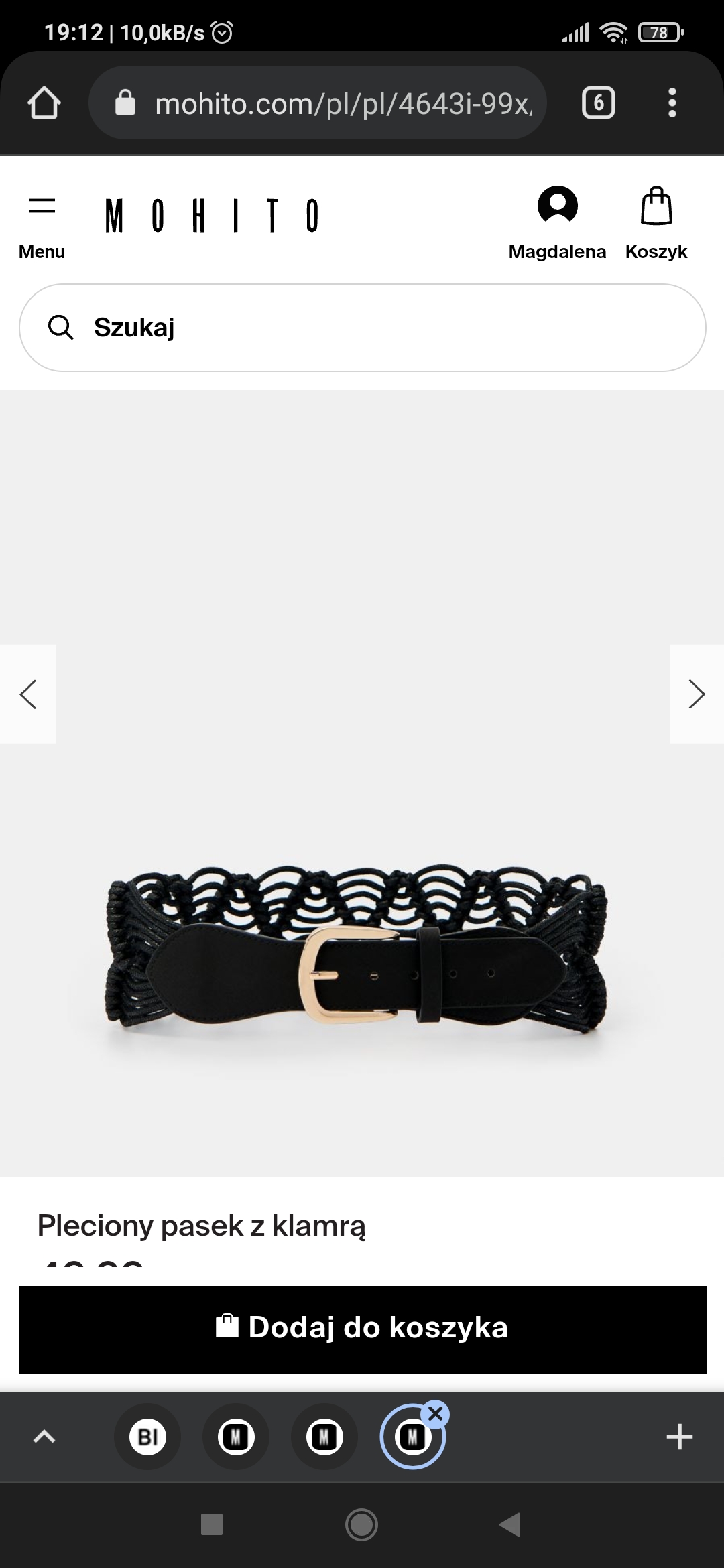The width and height of the screenshot is (724, 1568).
Task: Go to the browser home page
Action: (44, 103)
